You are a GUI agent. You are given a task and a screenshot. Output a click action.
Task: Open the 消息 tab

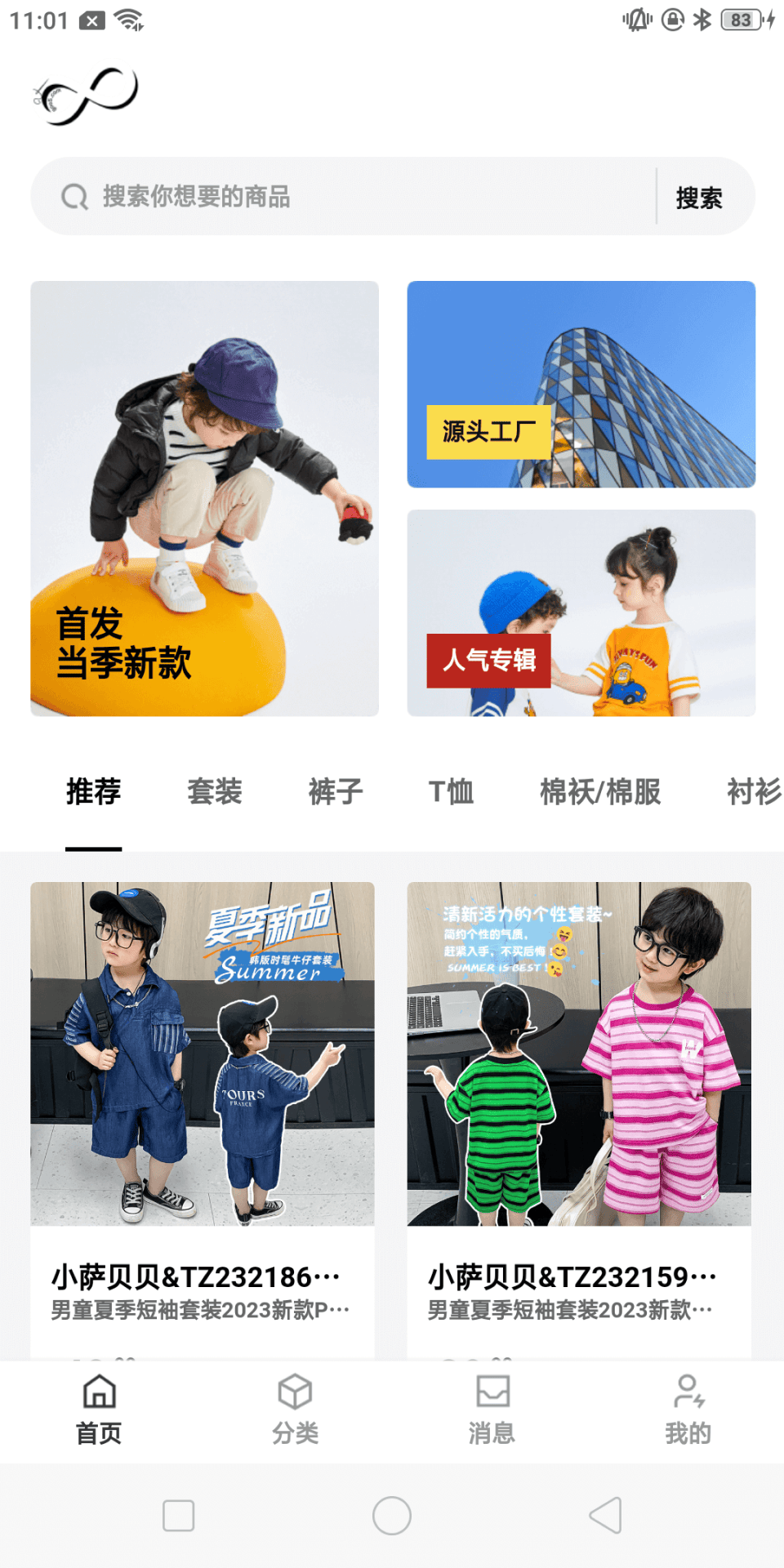click(x=492, y=1410)
